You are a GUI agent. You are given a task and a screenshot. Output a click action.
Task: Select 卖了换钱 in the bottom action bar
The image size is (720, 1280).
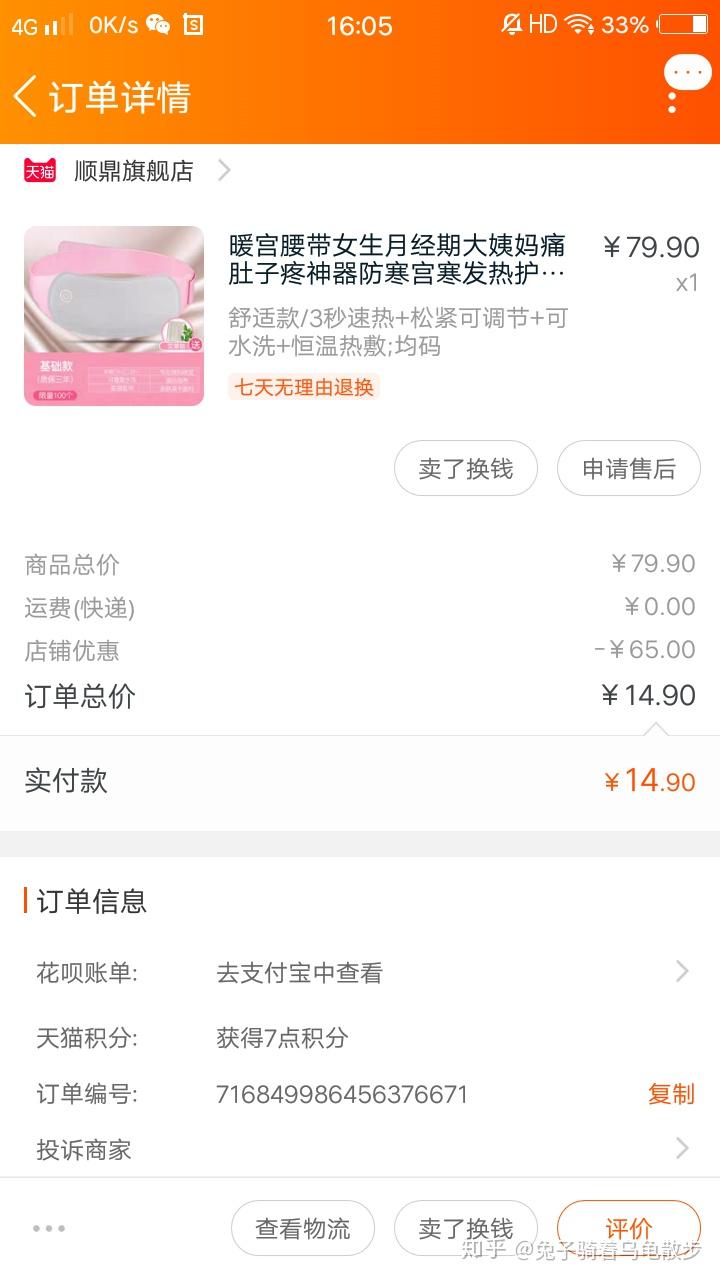pyautogui.click(x=465, y=1228)
